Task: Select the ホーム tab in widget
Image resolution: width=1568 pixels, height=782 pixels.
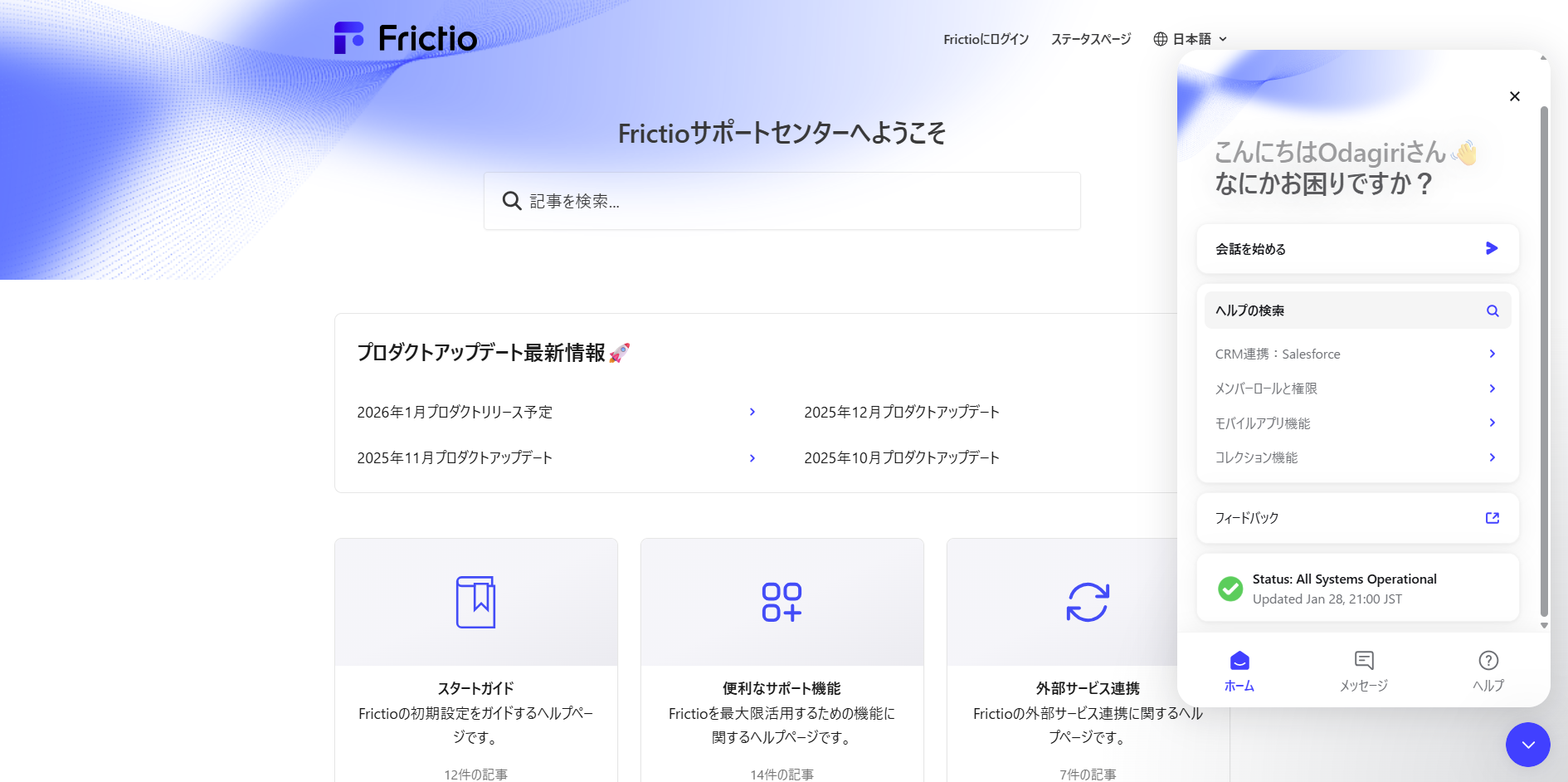Action: pos(1239,671)
